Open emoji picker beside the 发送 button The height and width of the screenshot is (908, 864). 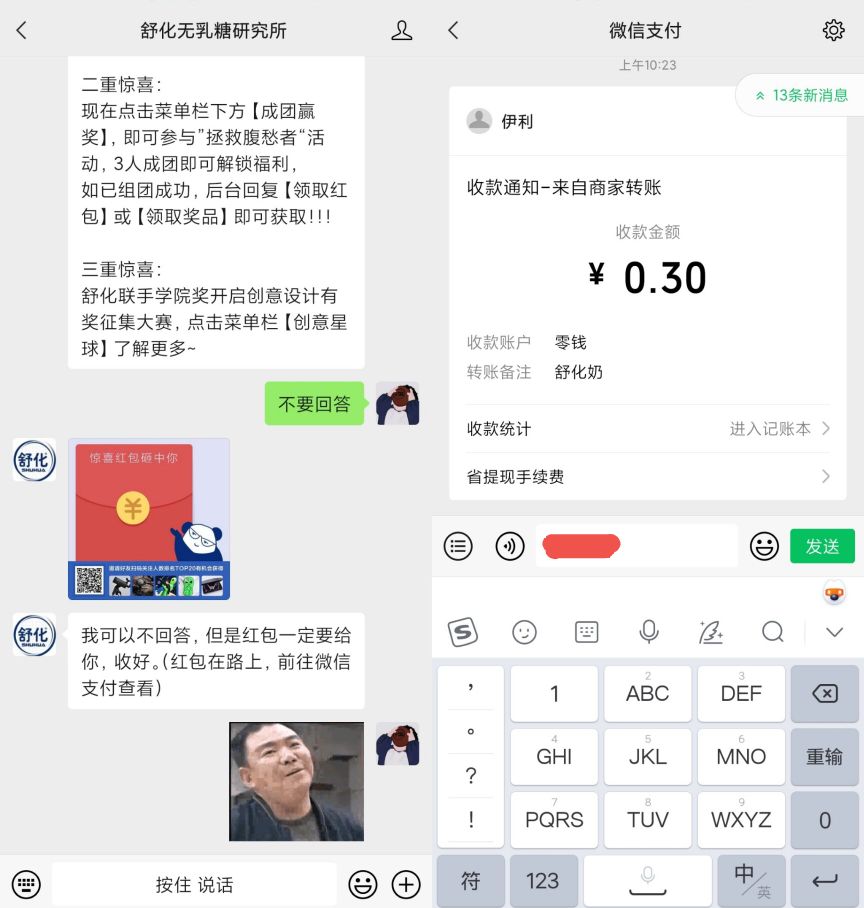click(x=764, y=546)
